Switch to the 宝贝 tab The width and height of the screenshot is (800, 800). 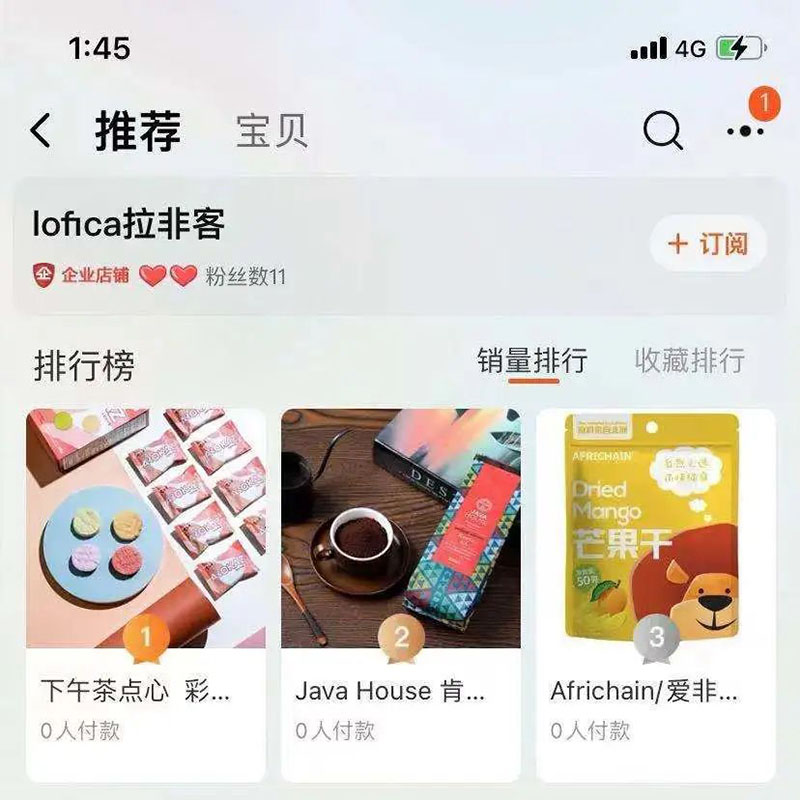(x=271, y=131)
